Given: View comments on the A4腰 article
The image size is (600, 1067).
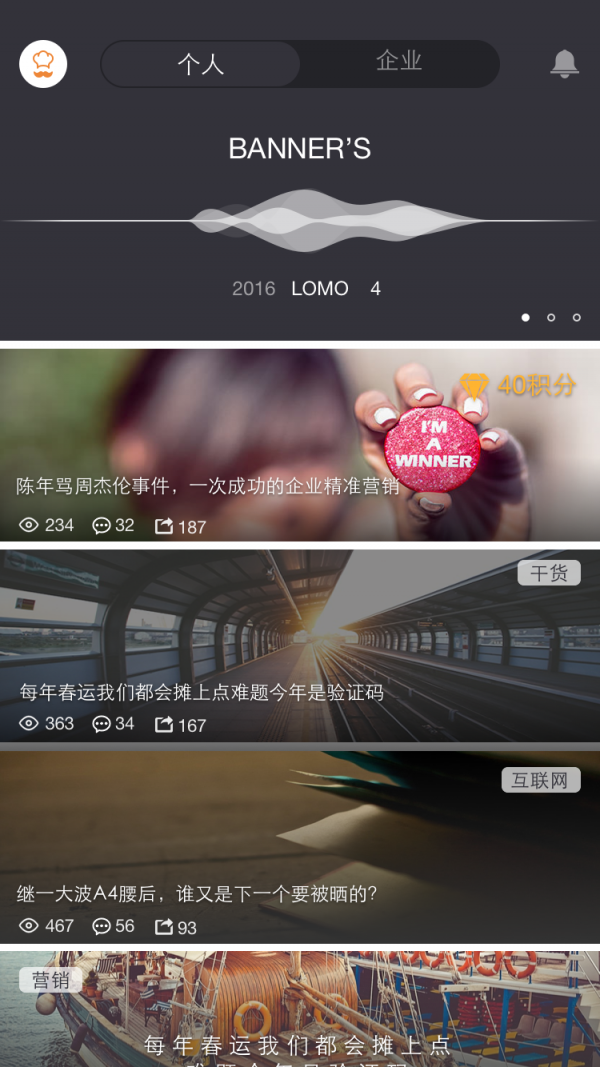Looking at the screenshot, I should 113,926.
